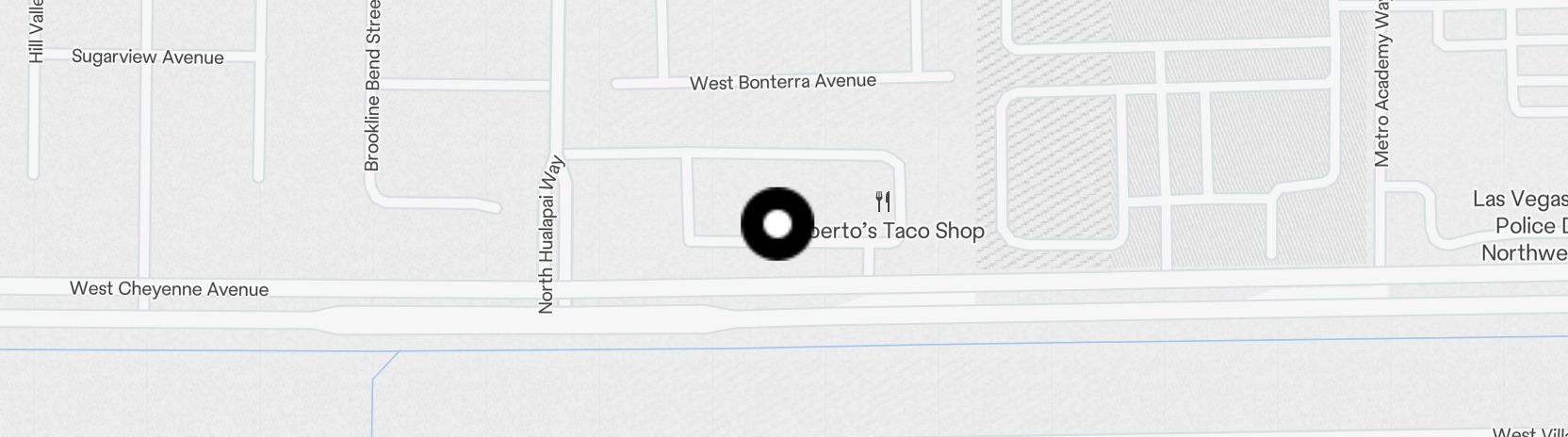This screenshot has height=437, width=1568.
Task: Open the Roberto's Taco Shop restaurant marker
Action: point(883,202)
